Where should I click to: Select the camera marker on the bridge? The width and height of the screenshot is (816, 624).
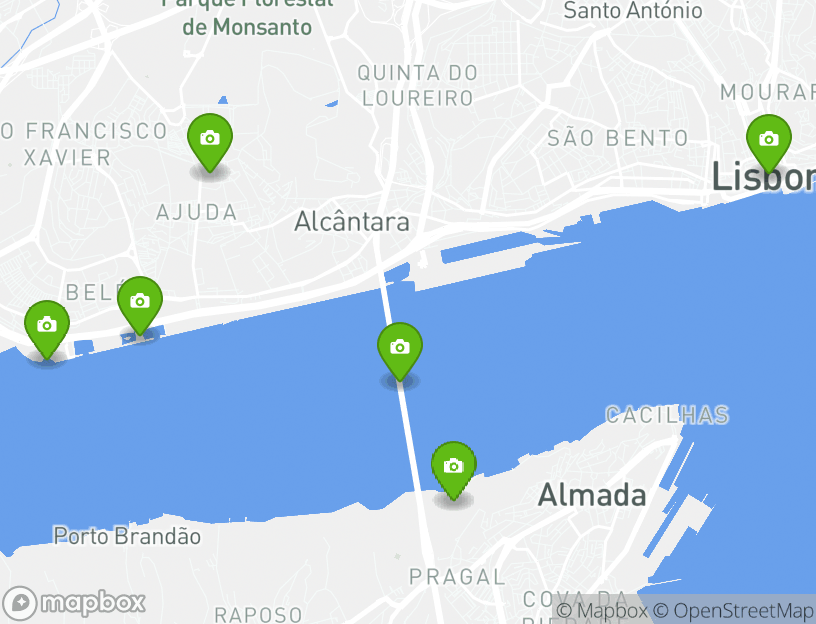point(400,349)
